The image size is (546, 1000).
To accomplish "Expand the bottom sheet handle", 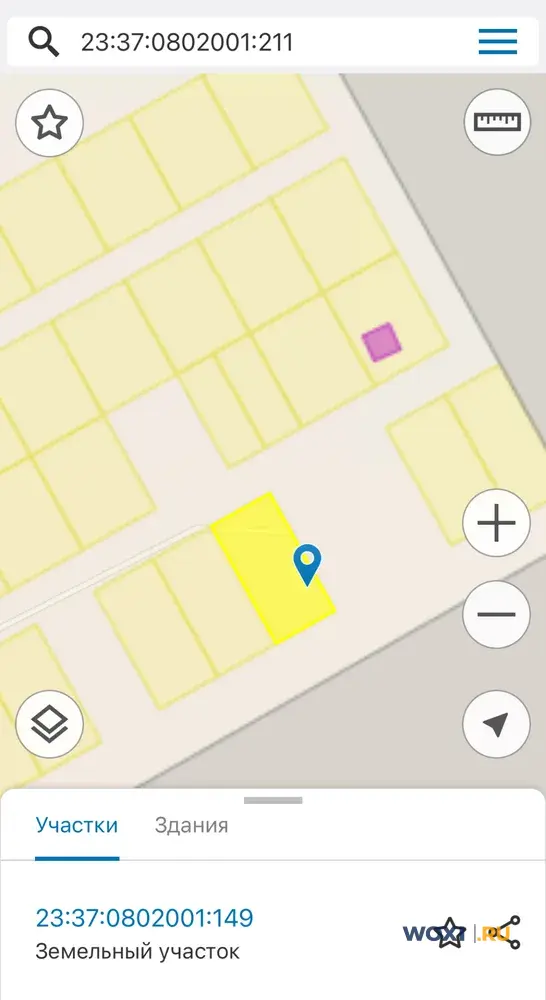I will [x=273, y=800].
